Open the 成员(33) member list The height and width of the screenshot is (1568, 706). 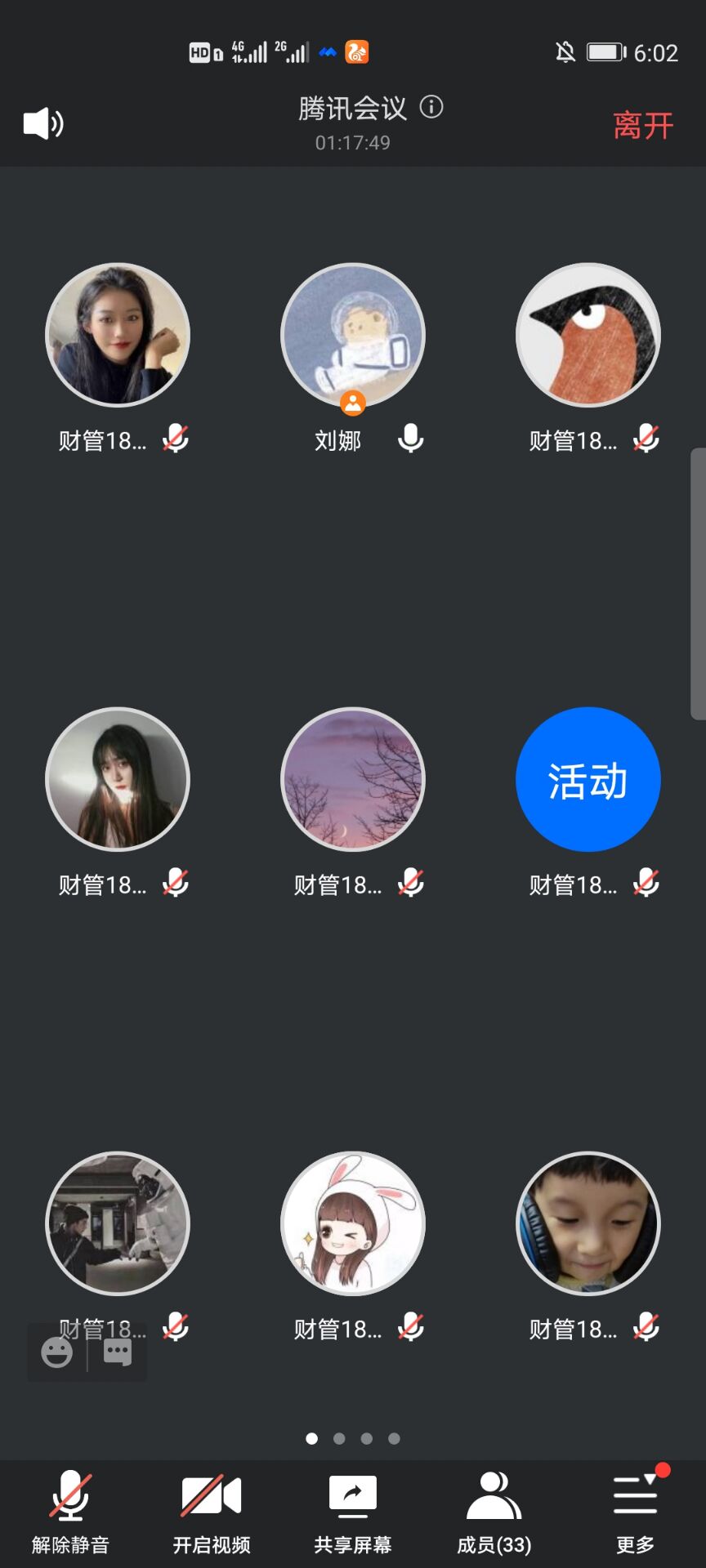494,1512
